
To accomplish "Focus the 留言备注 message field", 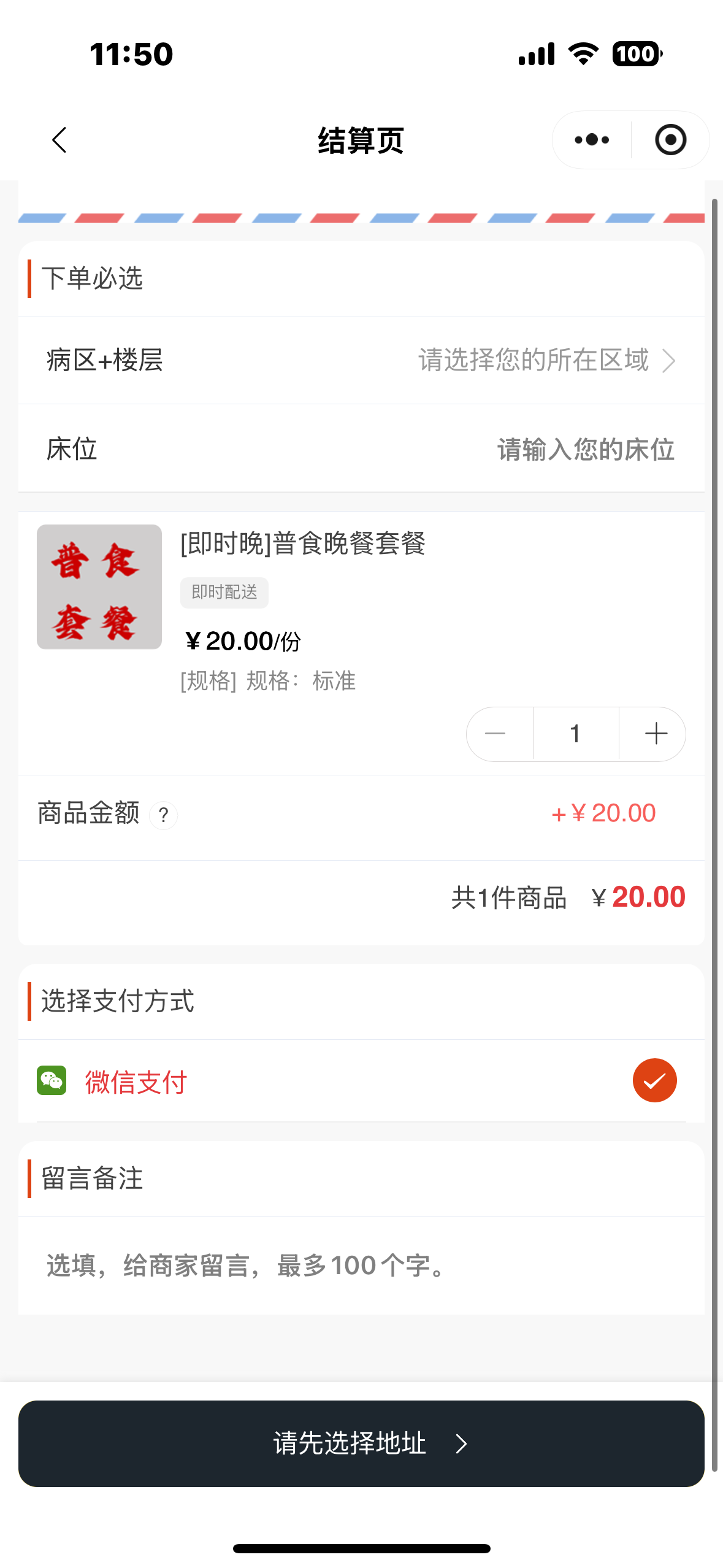I will [x=361, y=1265].
